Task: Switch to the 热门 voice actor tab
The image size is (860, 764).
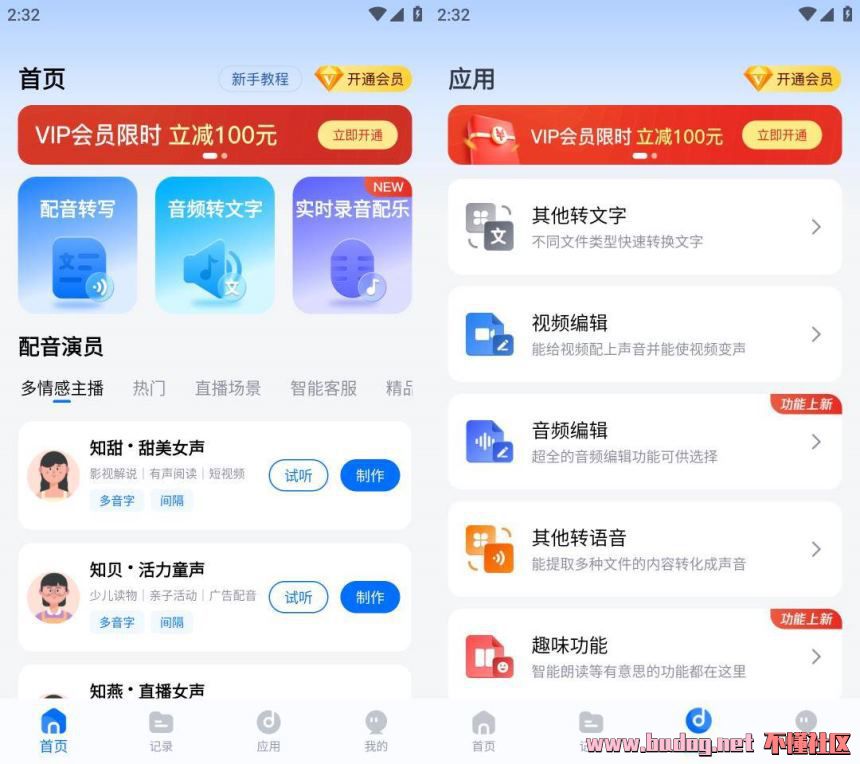Action: [149, 388]
